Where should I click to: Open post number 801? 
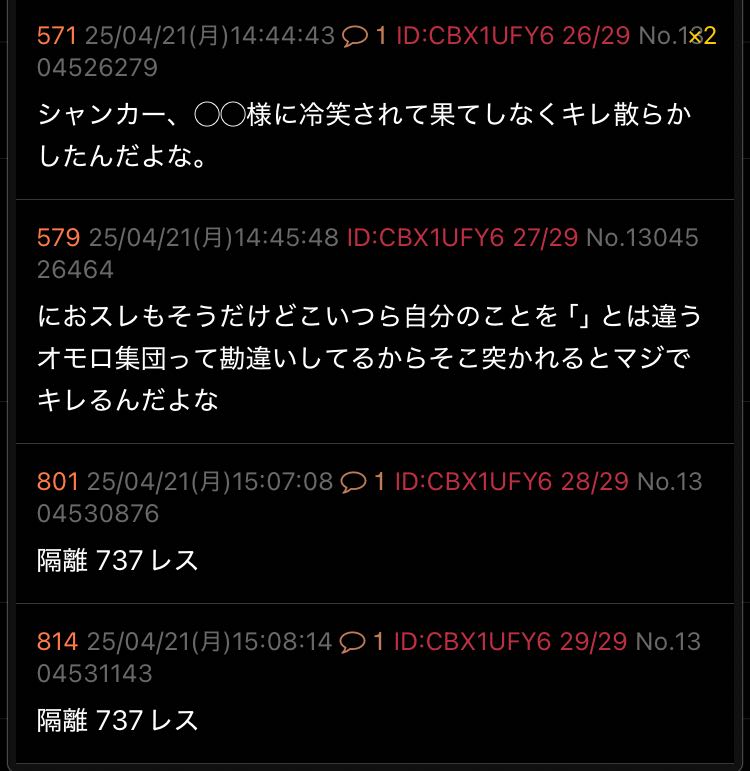[57, 482]
